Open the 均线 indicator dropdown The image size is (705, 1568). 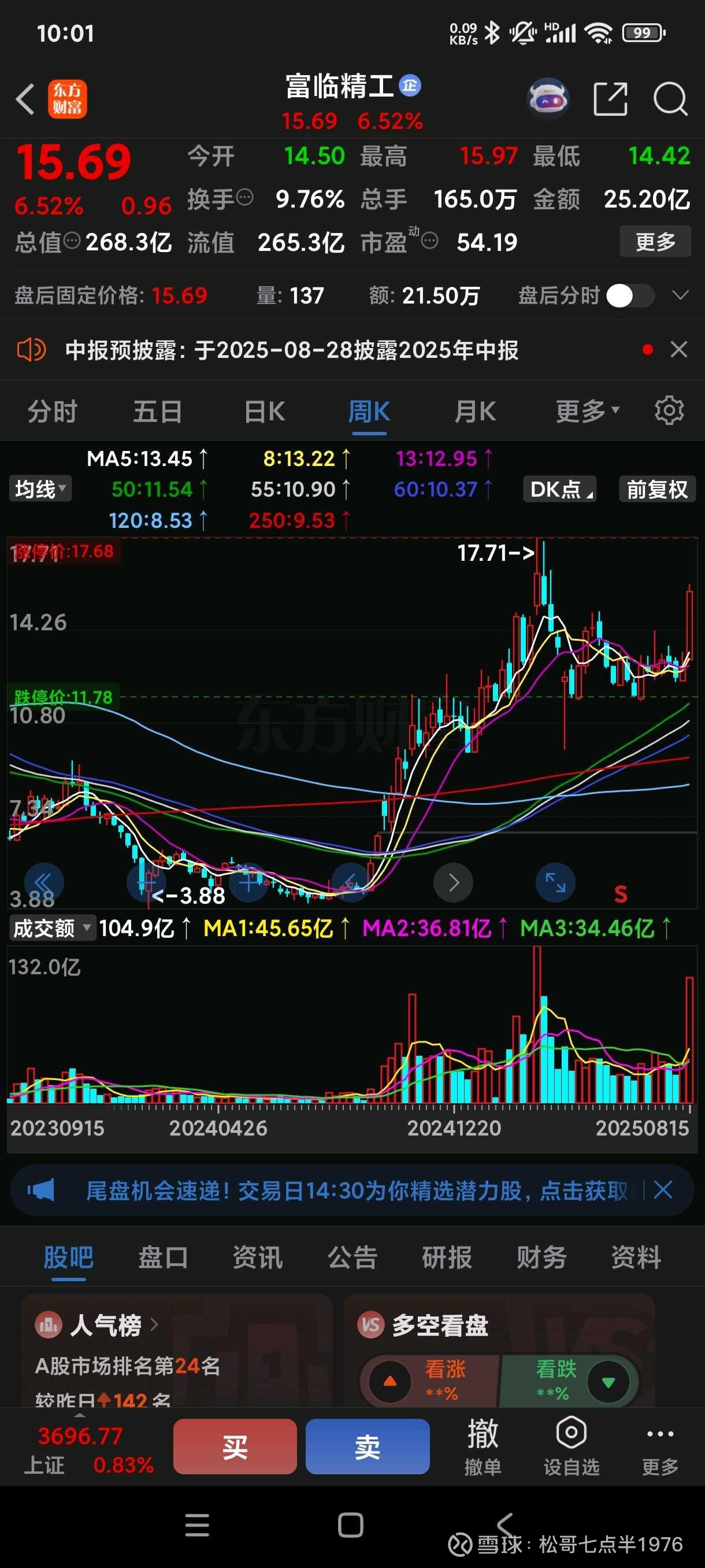(x=40, y=489)
